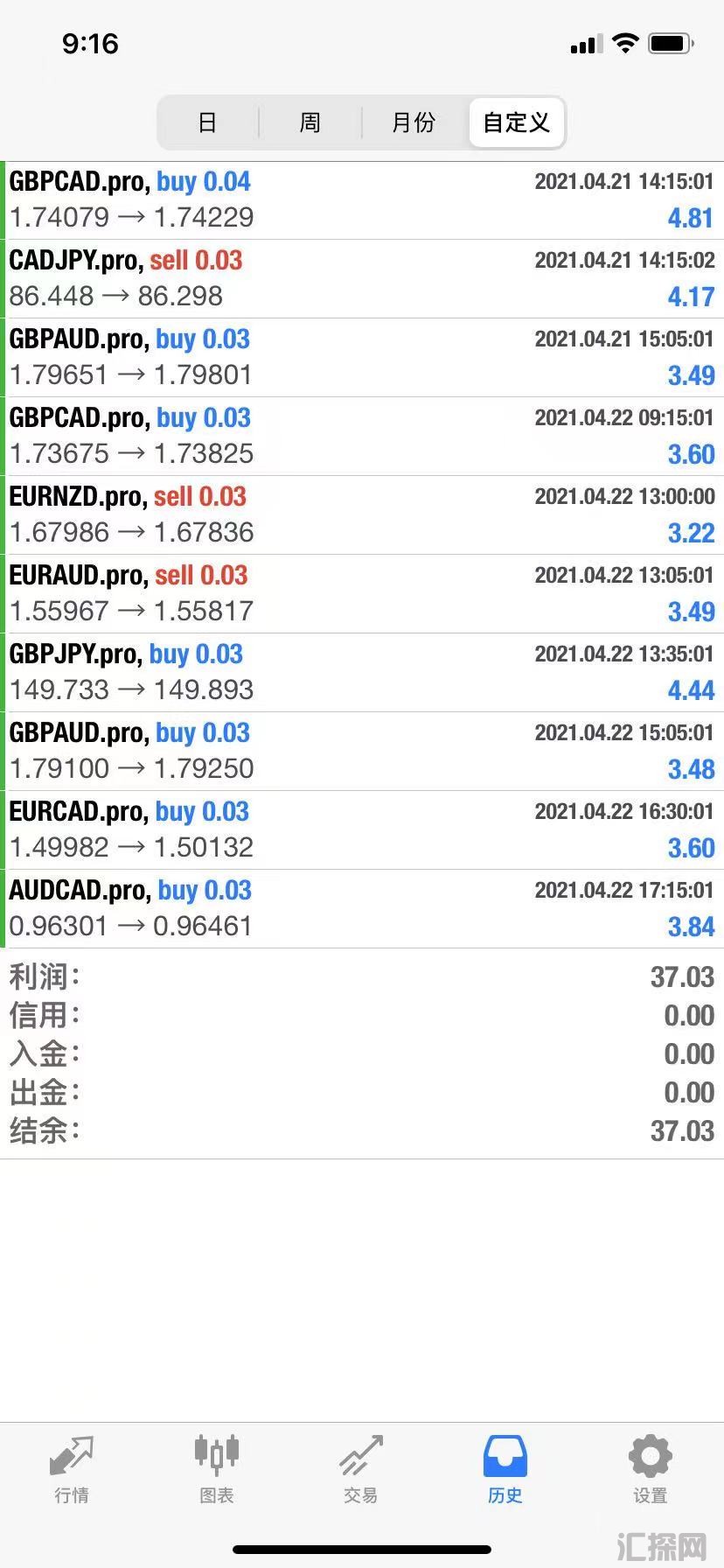Expand the CADJPY.pro sell 0.03 trade
This screenshot has width=724, height=1568.
click(362, 279)
